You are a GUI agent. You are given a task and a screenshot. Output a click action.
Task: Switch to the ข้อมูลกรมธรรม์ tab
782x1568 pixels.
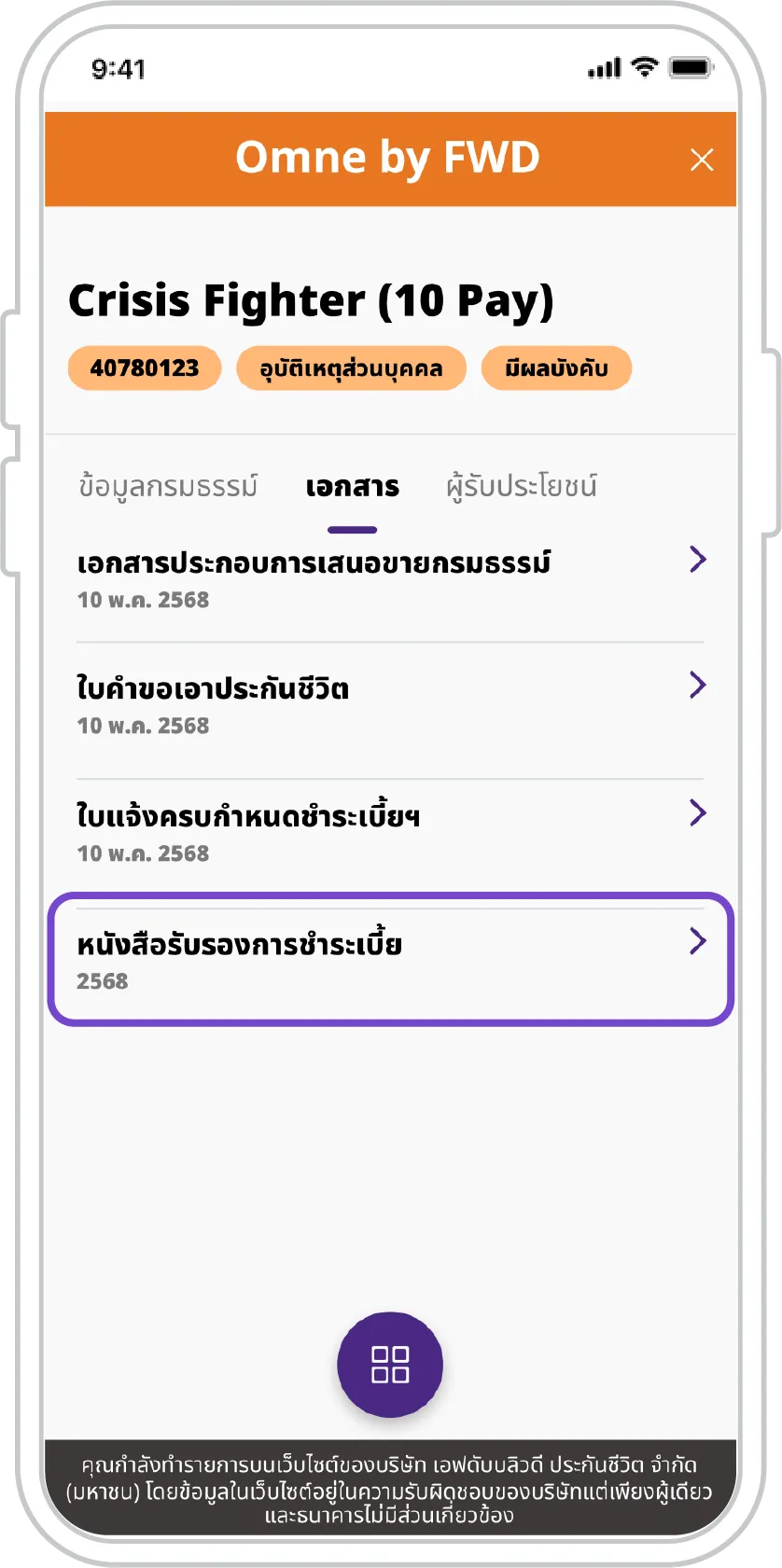pyautogui.click(x=168, y=487)
